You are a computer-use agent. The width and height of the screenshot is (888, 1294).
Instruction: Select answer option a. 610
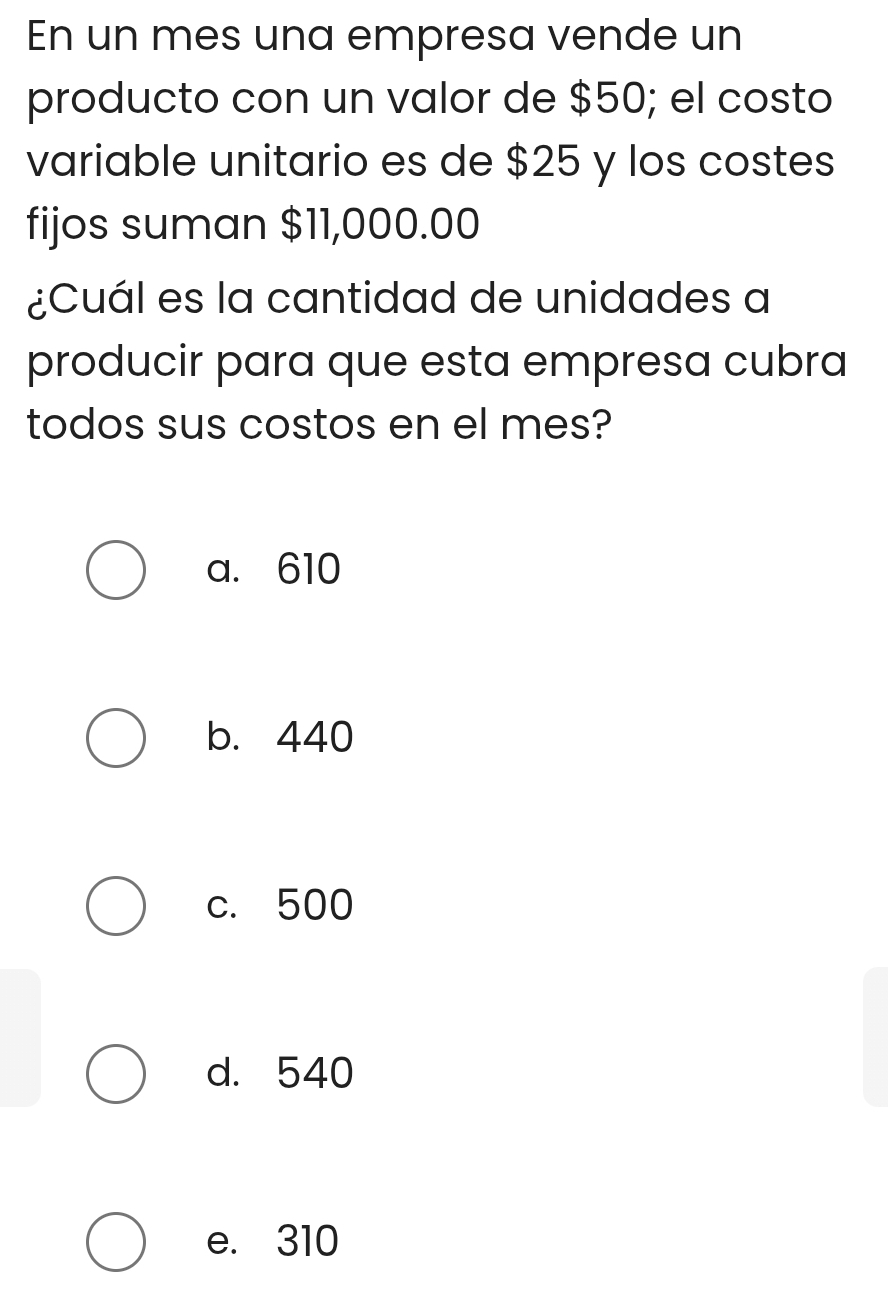pos(116,571)
